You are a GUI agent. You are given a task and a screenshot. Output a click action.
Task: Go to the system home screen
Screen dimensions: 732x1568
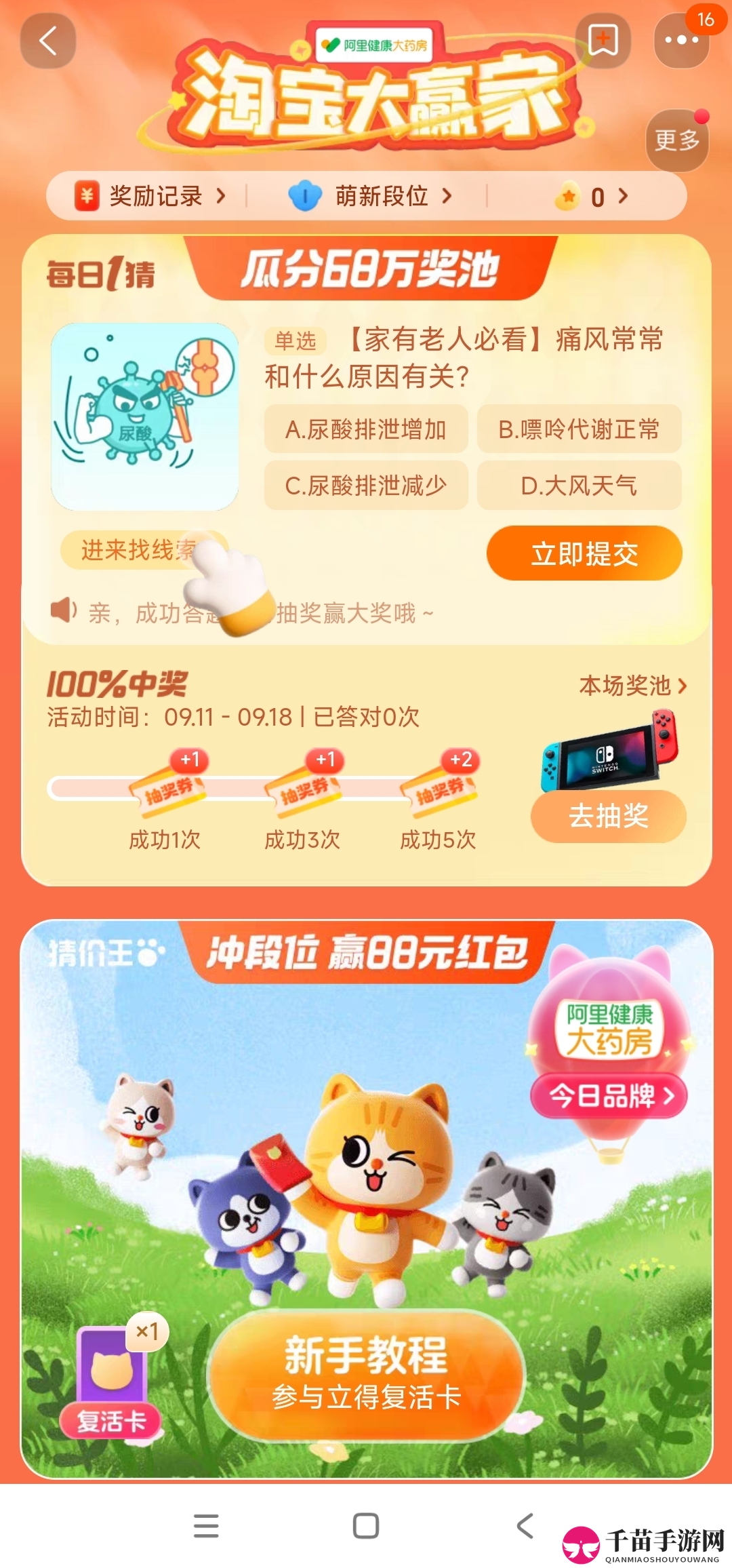point(366,1526)
